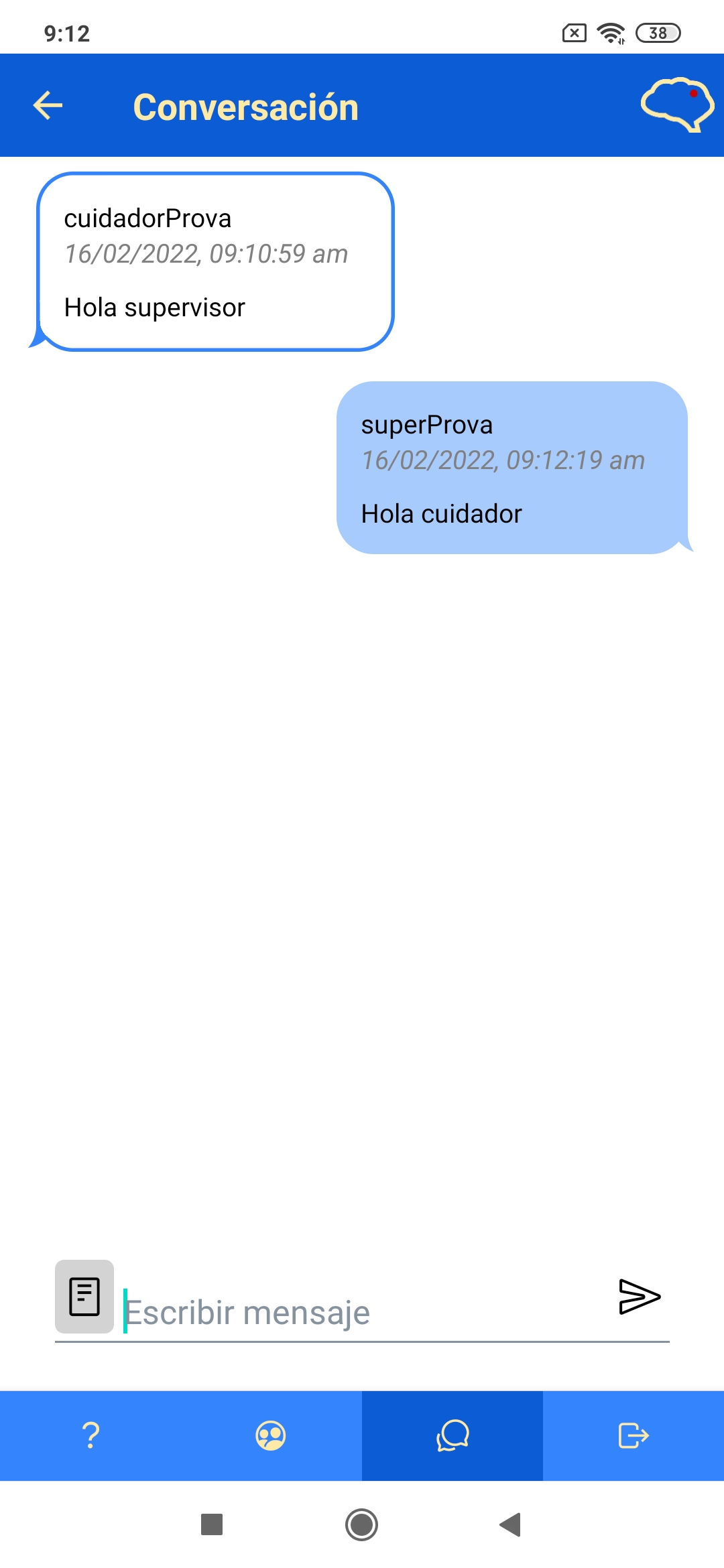The width and height of the screenshot is (724, 1568).
Task: Select the chat bubbles tab
Action: pos(452,1436)
